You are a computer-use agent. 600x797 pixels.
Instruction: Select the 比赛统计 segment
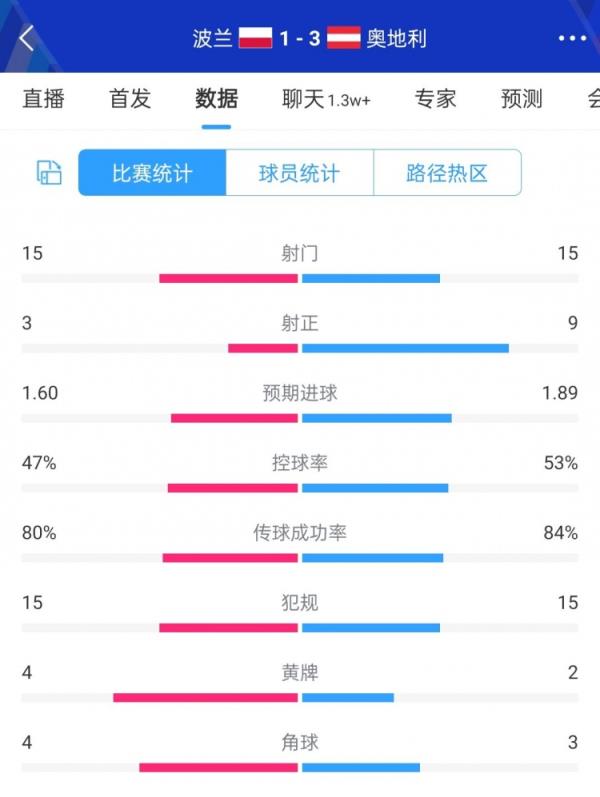(x=152, y=173)
